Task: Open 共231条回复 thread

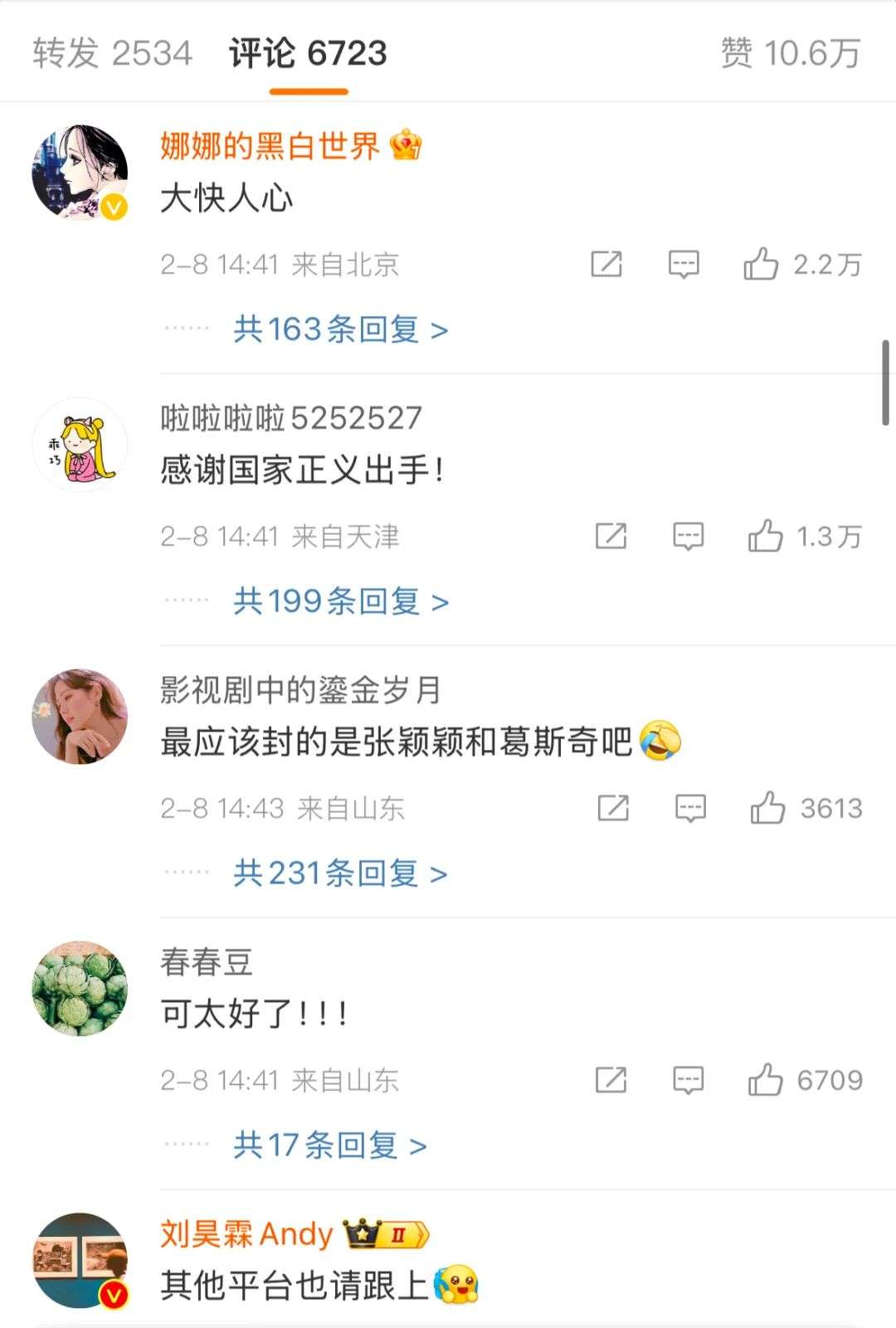Action: 340,873
